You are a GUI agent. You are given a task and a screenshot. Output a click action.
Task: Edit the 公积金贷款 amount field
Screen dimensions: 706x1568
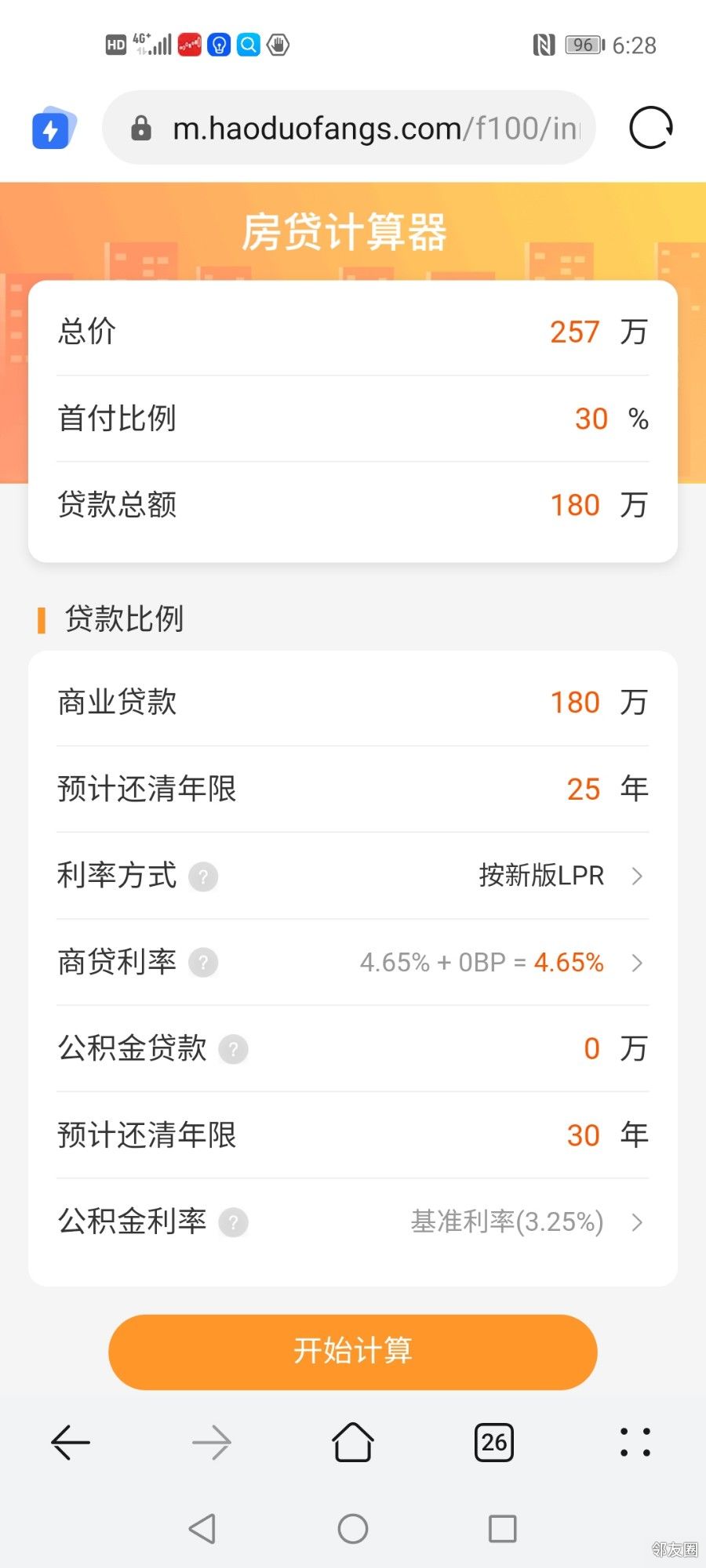point(591,1049)
